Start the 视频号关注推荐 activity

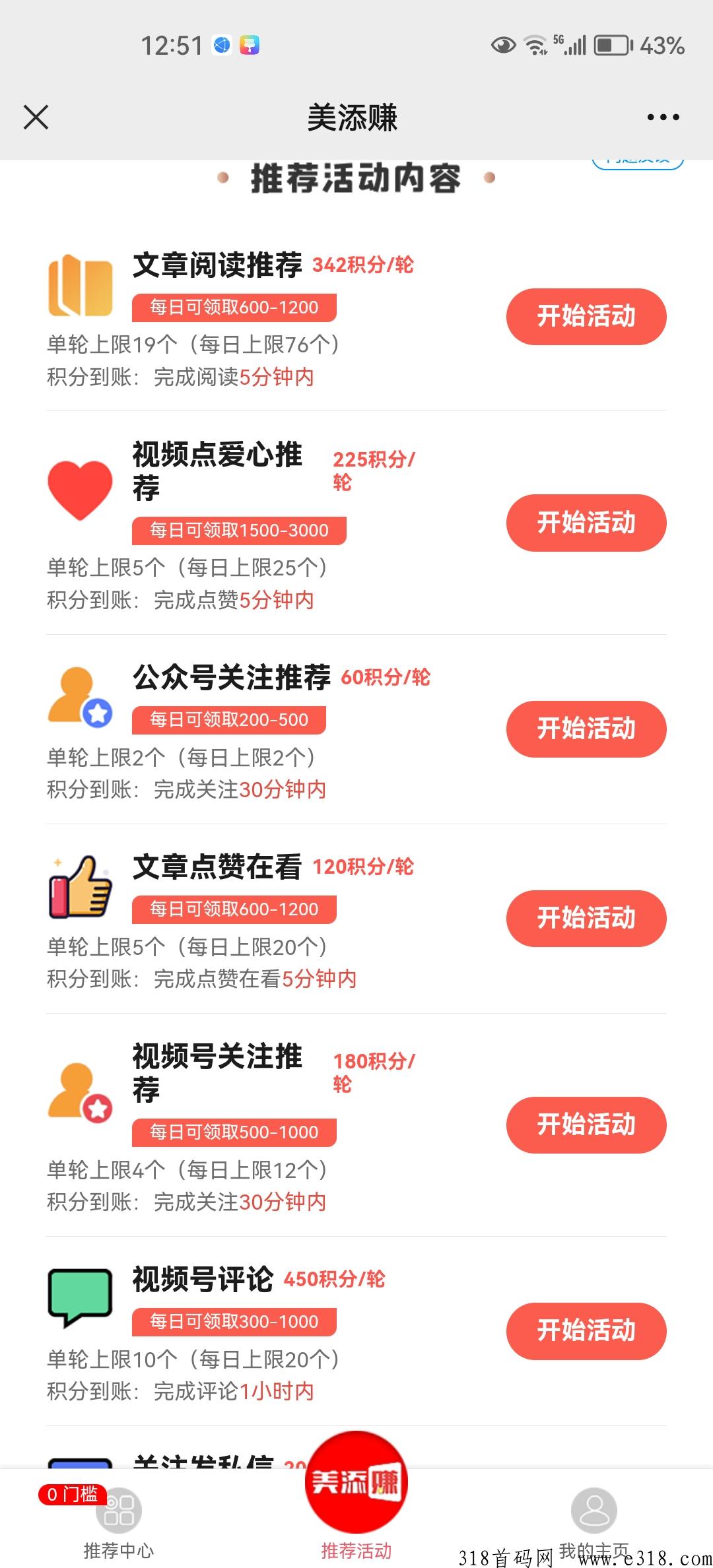586,1125
